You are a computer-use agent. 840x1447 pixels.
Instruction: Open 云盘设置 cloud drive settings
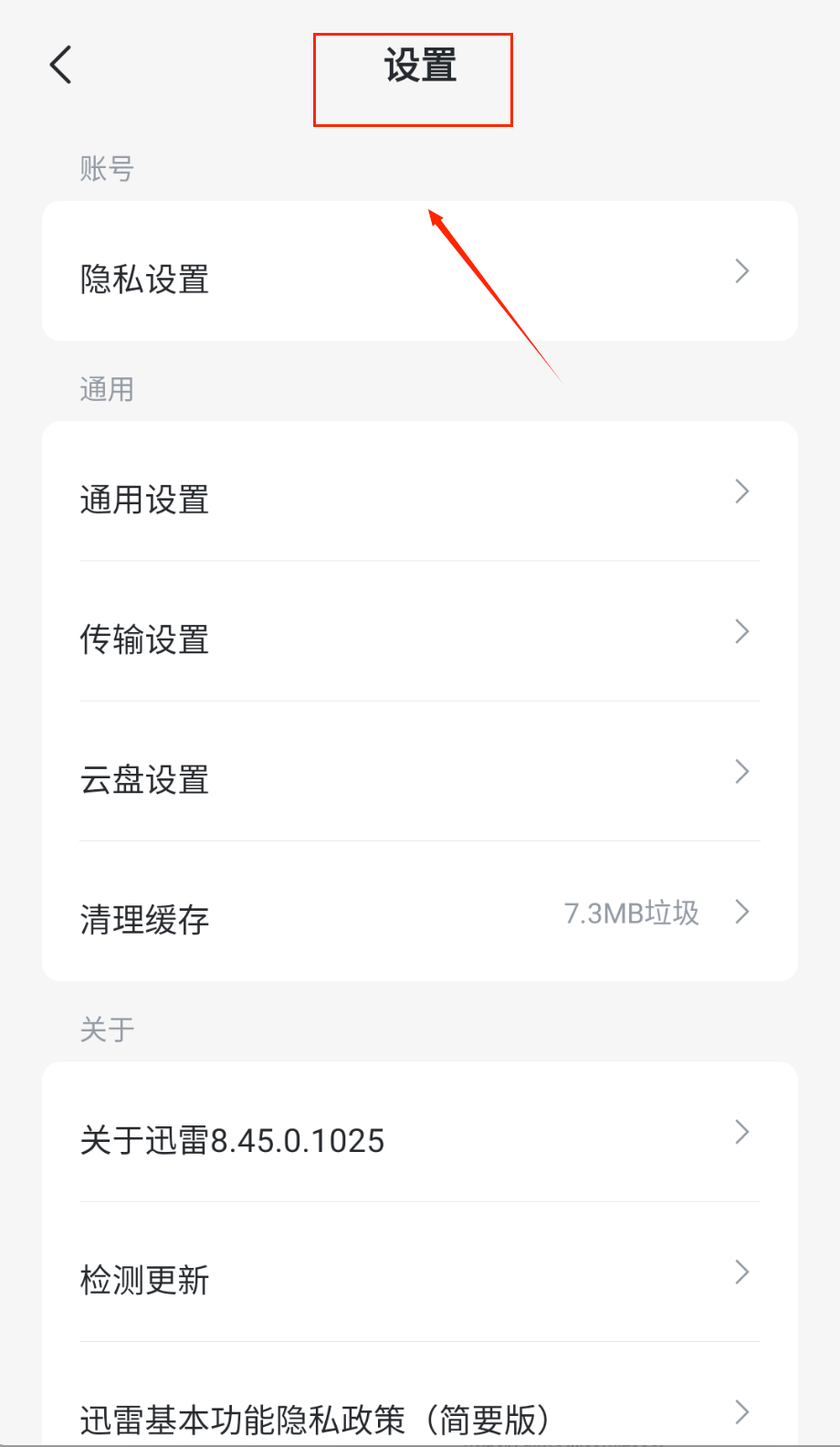click(x=419, y=773)
